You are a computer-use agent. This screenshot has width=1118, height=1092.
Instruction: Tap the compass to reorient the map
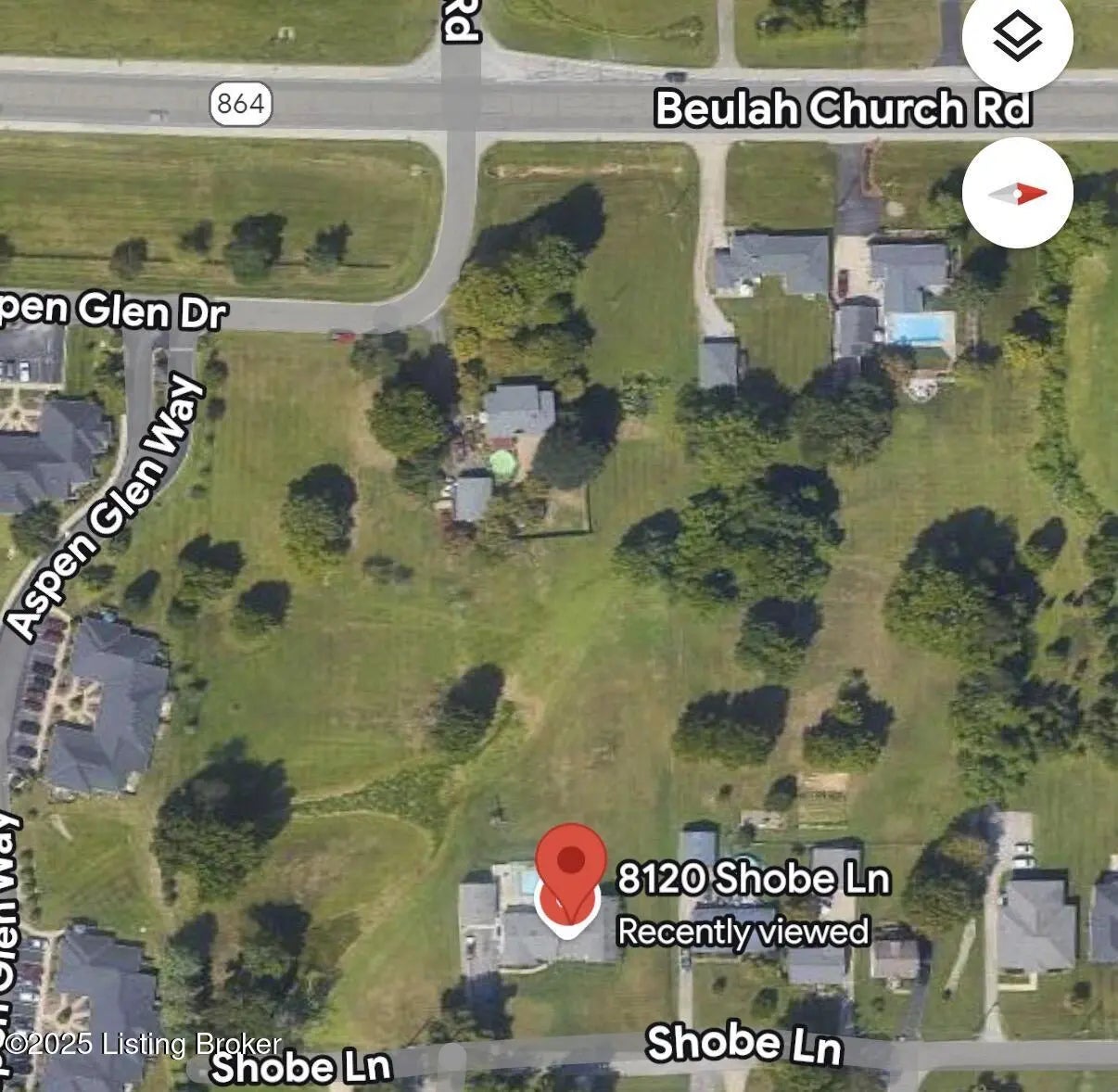coord(1017,193)
